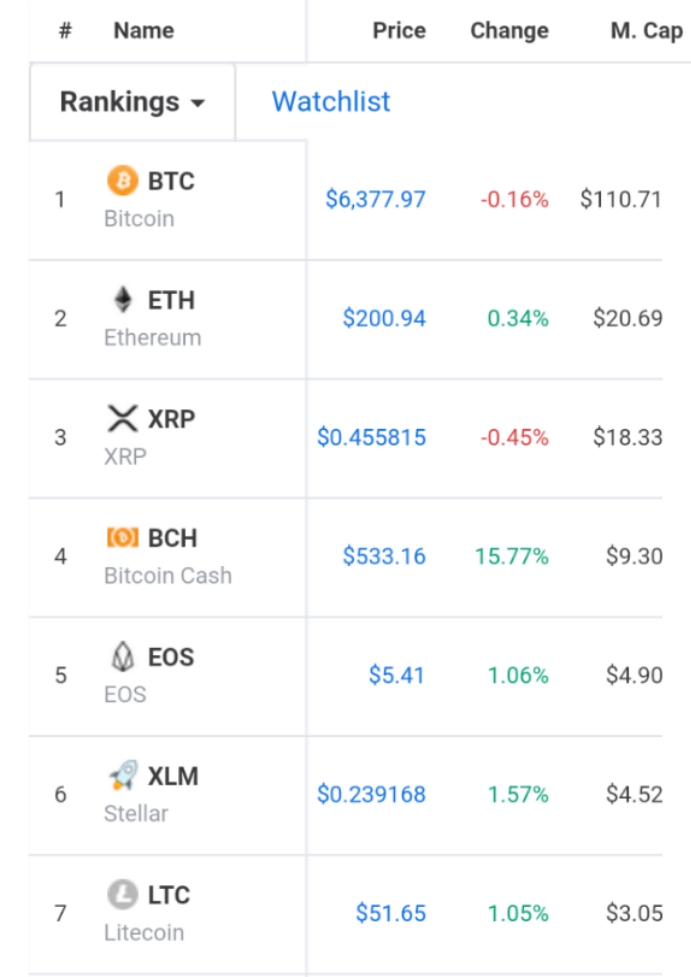Open the Ethereum (ETH) row
This screenshot has width=691, height=977.
170,318
